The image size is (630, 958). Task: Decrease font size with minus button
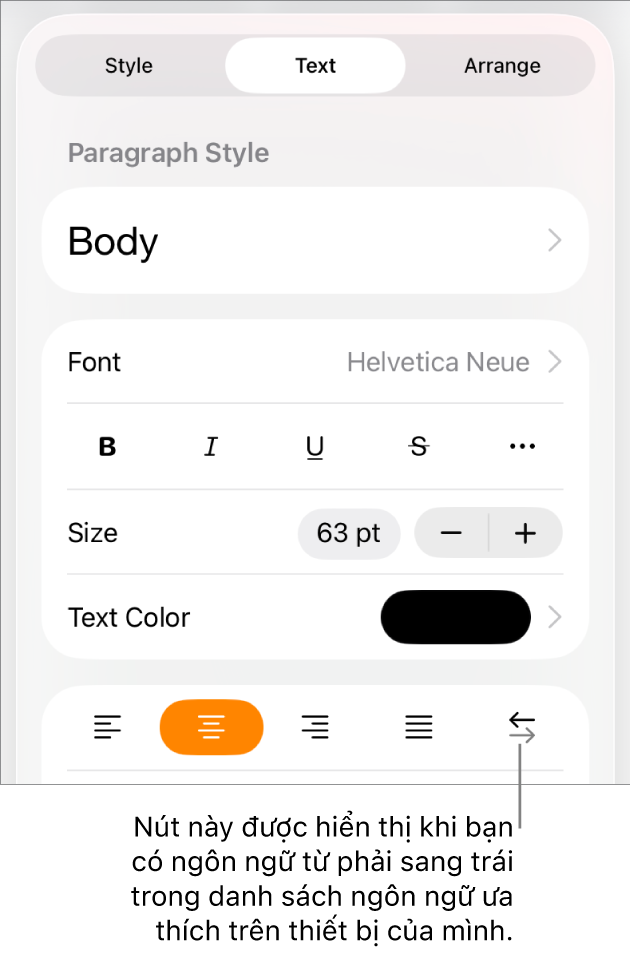[451, 533]
